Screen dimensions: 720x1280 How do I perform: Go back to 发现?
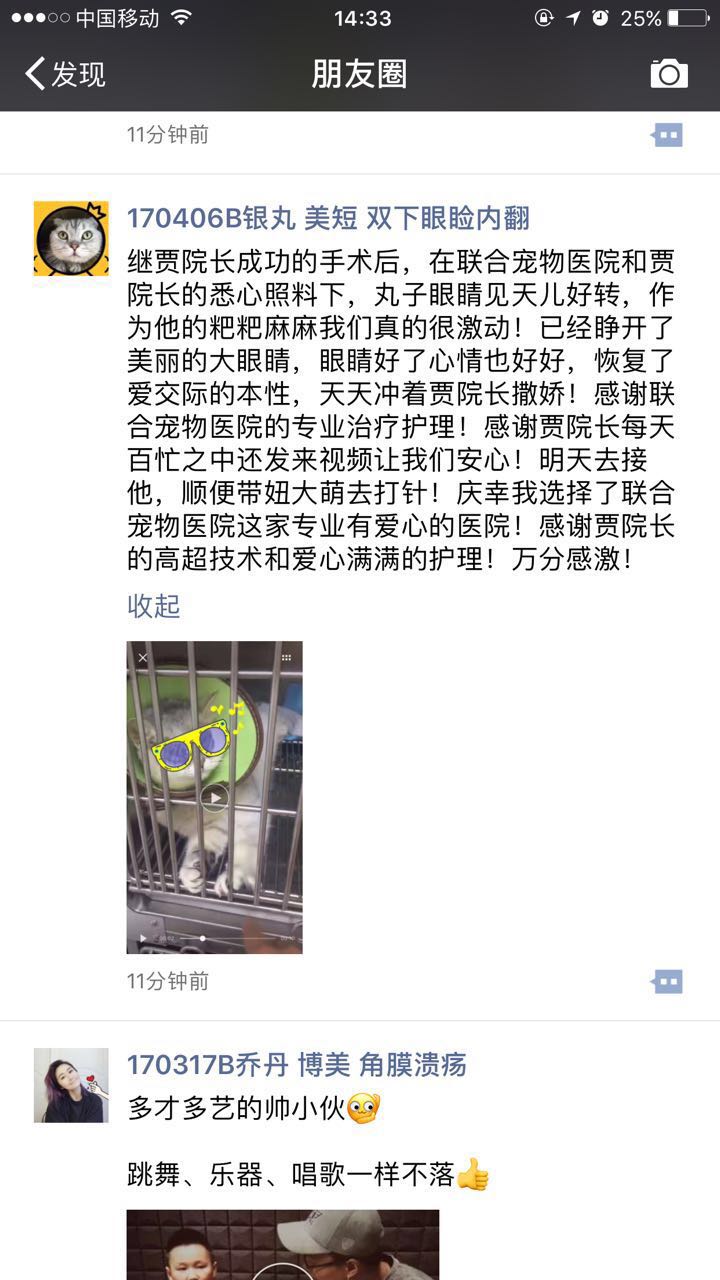click(x=66, y=74)
